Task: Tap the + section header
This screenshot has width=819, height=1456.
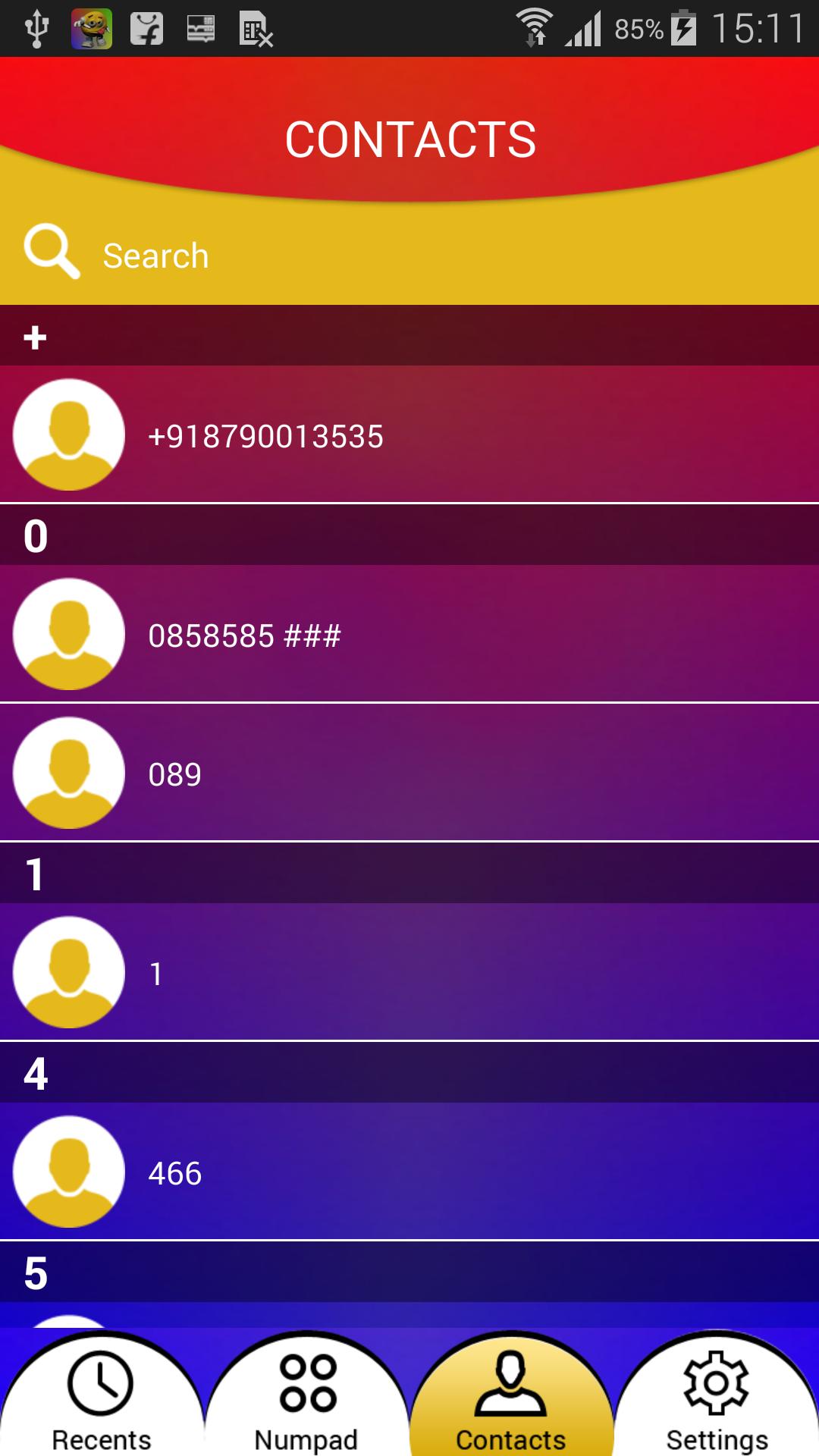Action: 409,337
